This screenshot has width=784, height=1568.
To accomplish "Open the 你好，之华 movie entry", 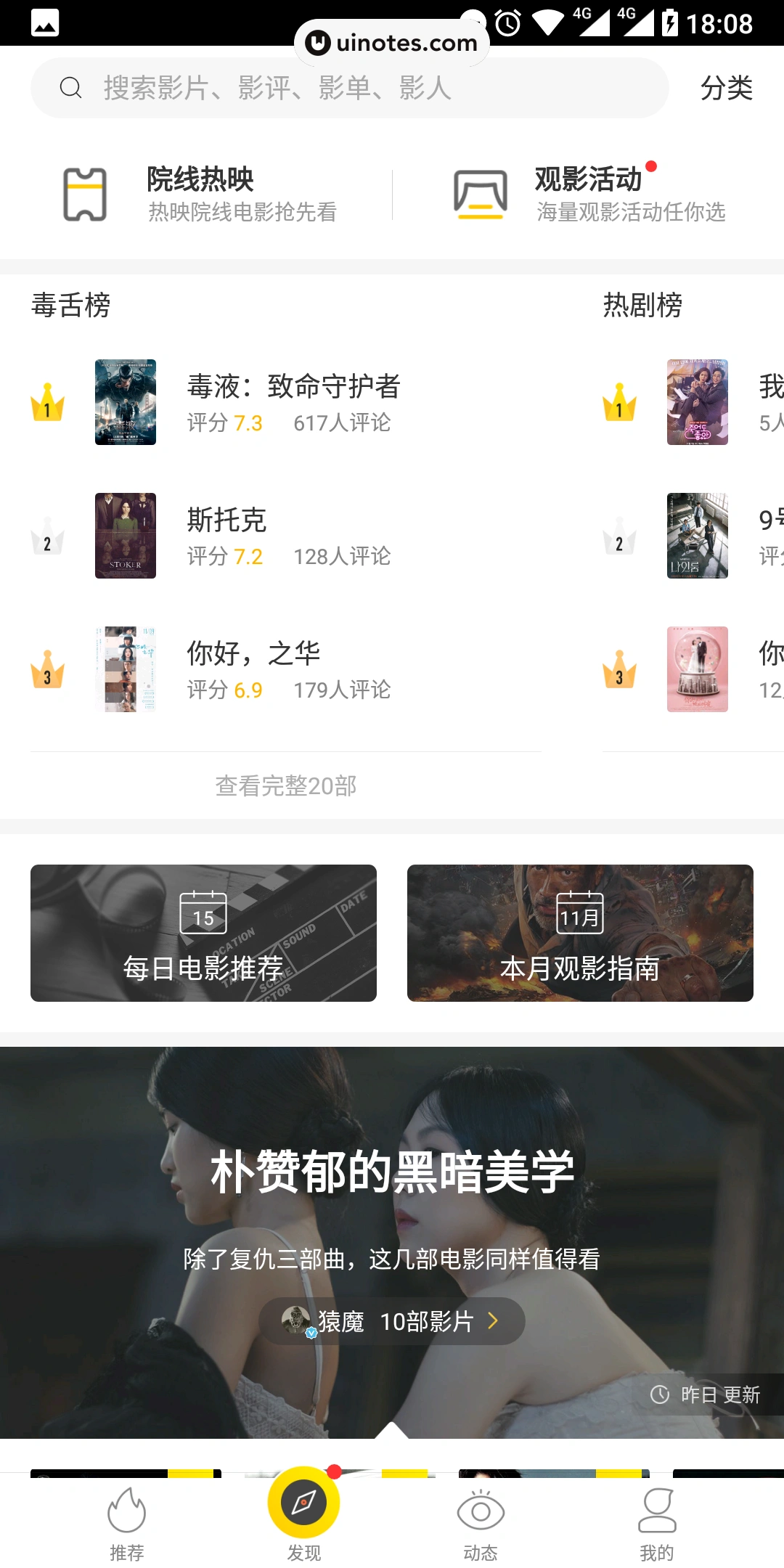I will point(290,669).
